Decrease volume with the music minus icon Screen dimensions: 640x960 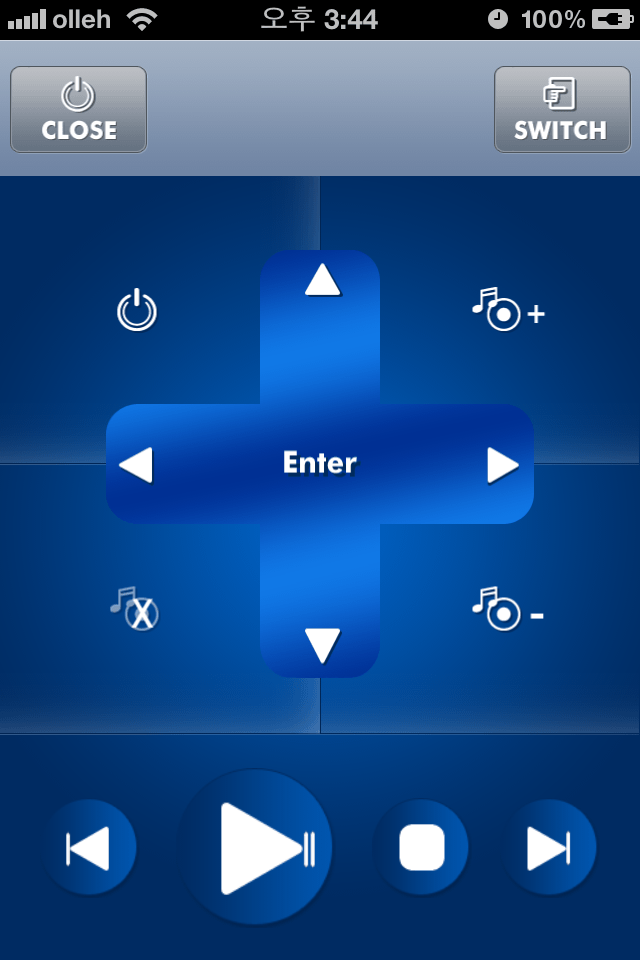tap(506, 610)
